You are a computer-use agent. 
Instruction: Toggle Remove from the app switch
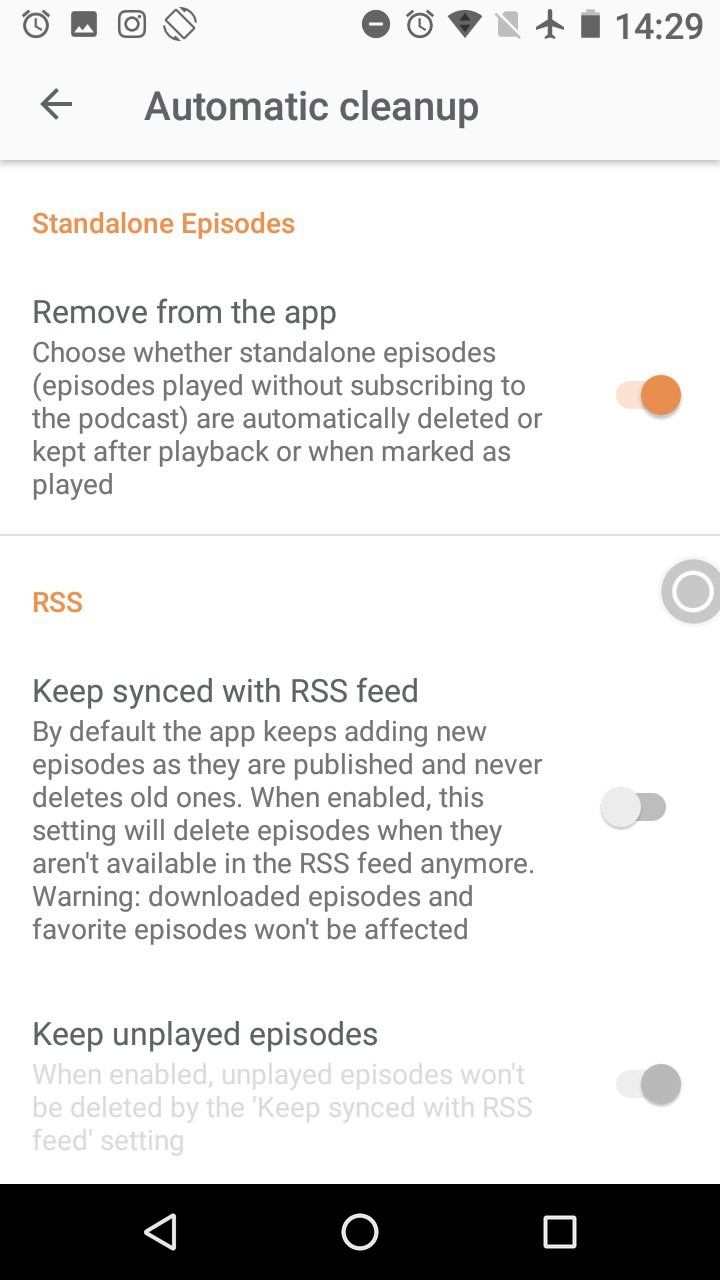(x=648, y=395)
